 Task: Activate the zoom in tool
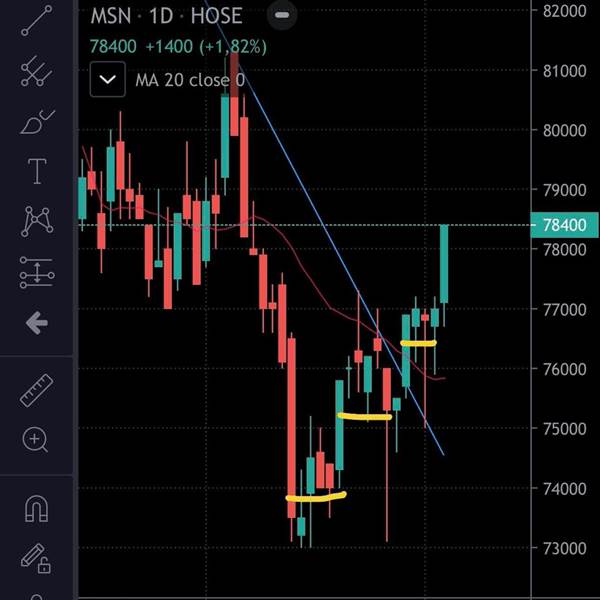click(x=35, y=440)
